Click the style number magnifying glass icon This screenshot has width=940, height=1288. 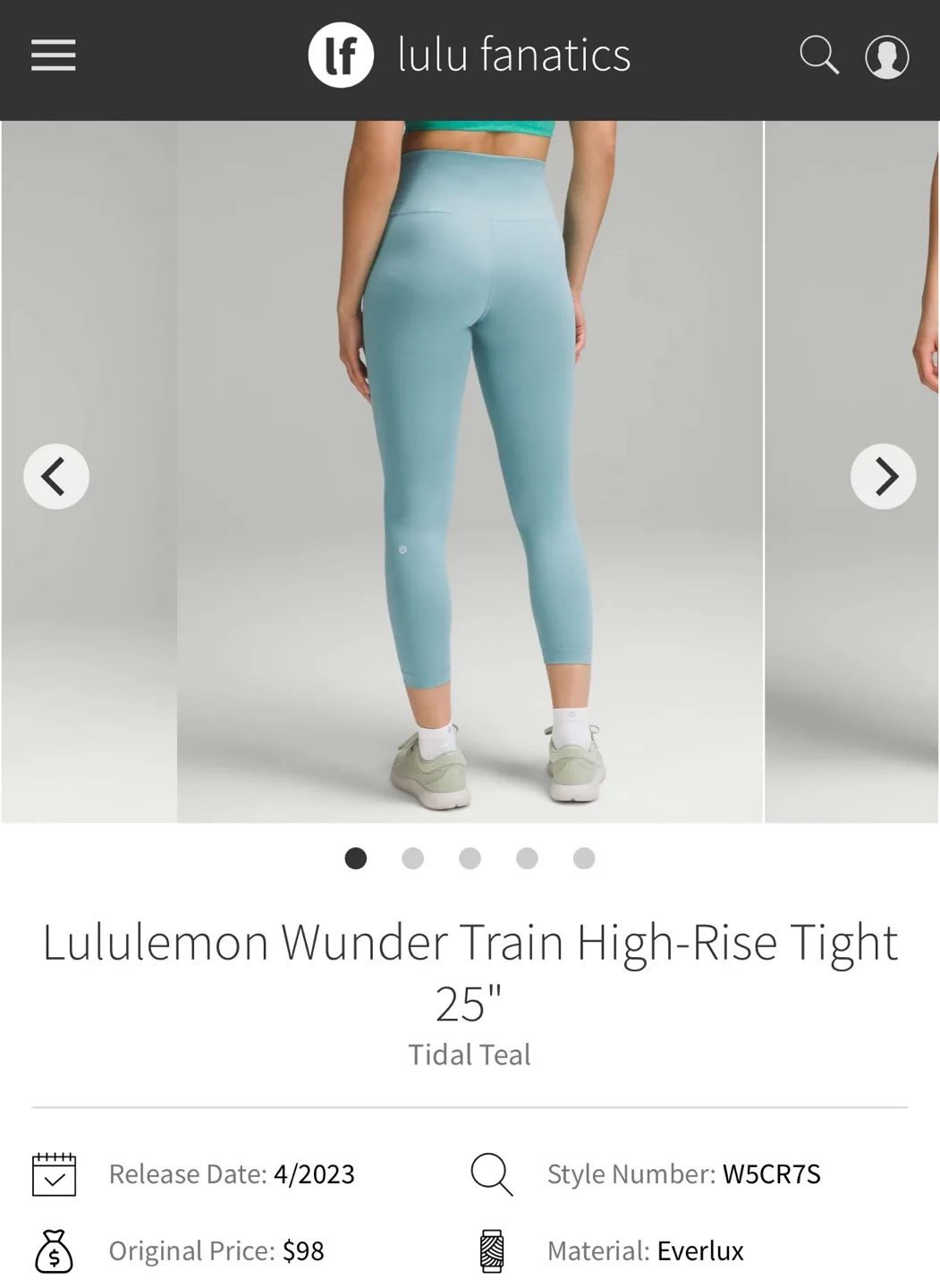(x=491, y=1173)
